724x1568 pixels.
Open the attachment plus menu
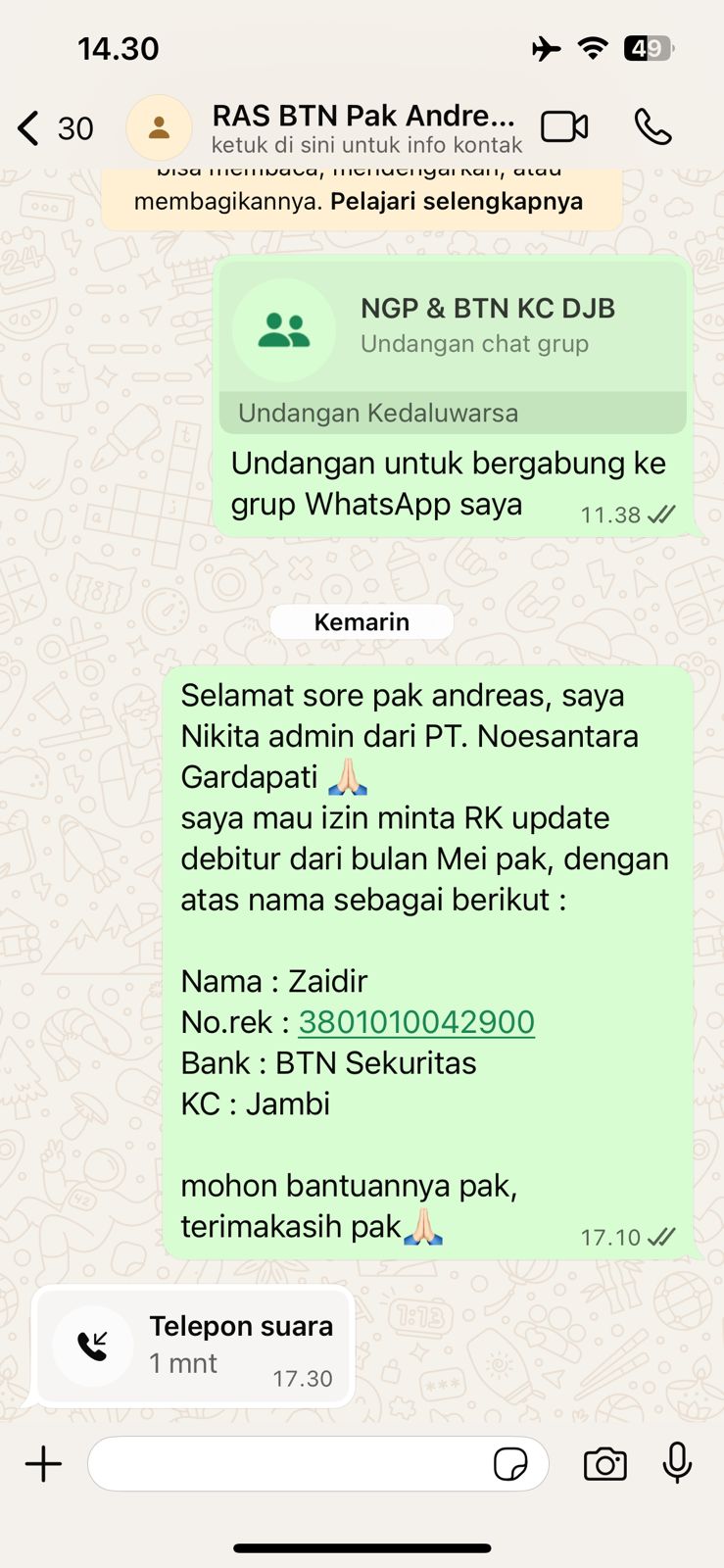coord(43,1464)
